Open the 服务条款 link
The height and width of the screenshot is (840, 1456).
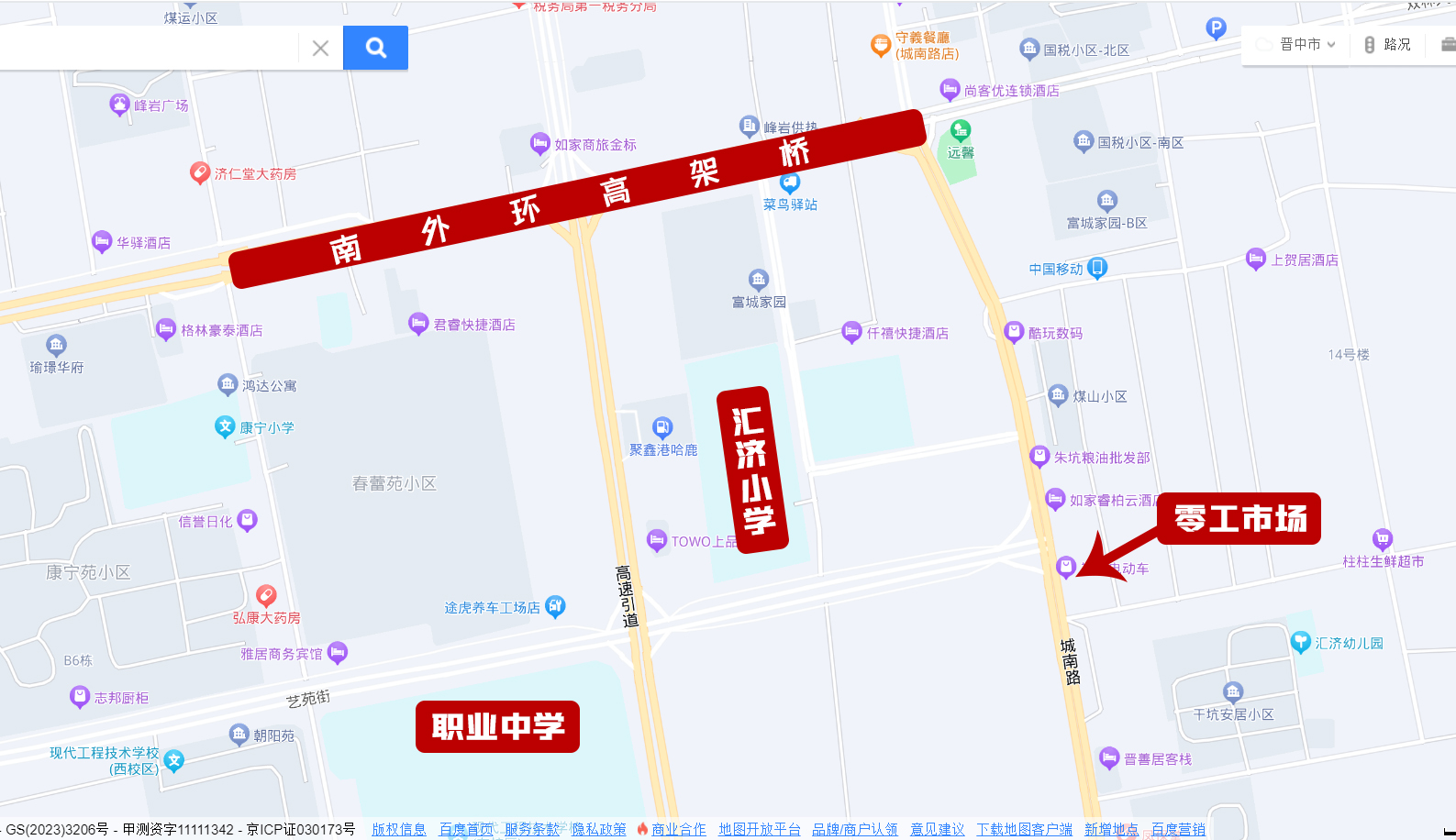[x=531, y=829]
